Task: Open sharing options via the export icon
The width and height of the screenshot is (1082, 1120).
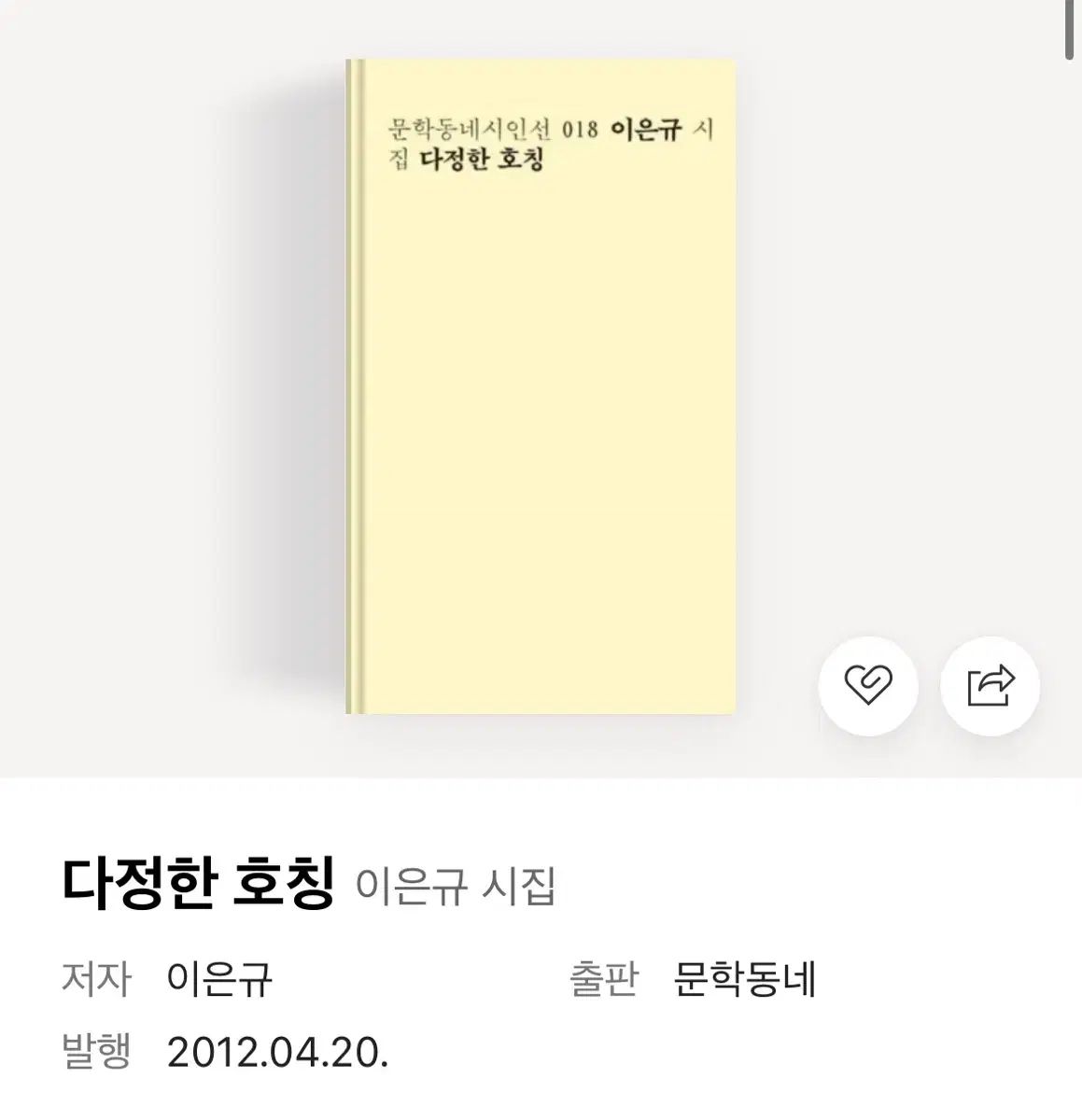Action: [991, 686]
